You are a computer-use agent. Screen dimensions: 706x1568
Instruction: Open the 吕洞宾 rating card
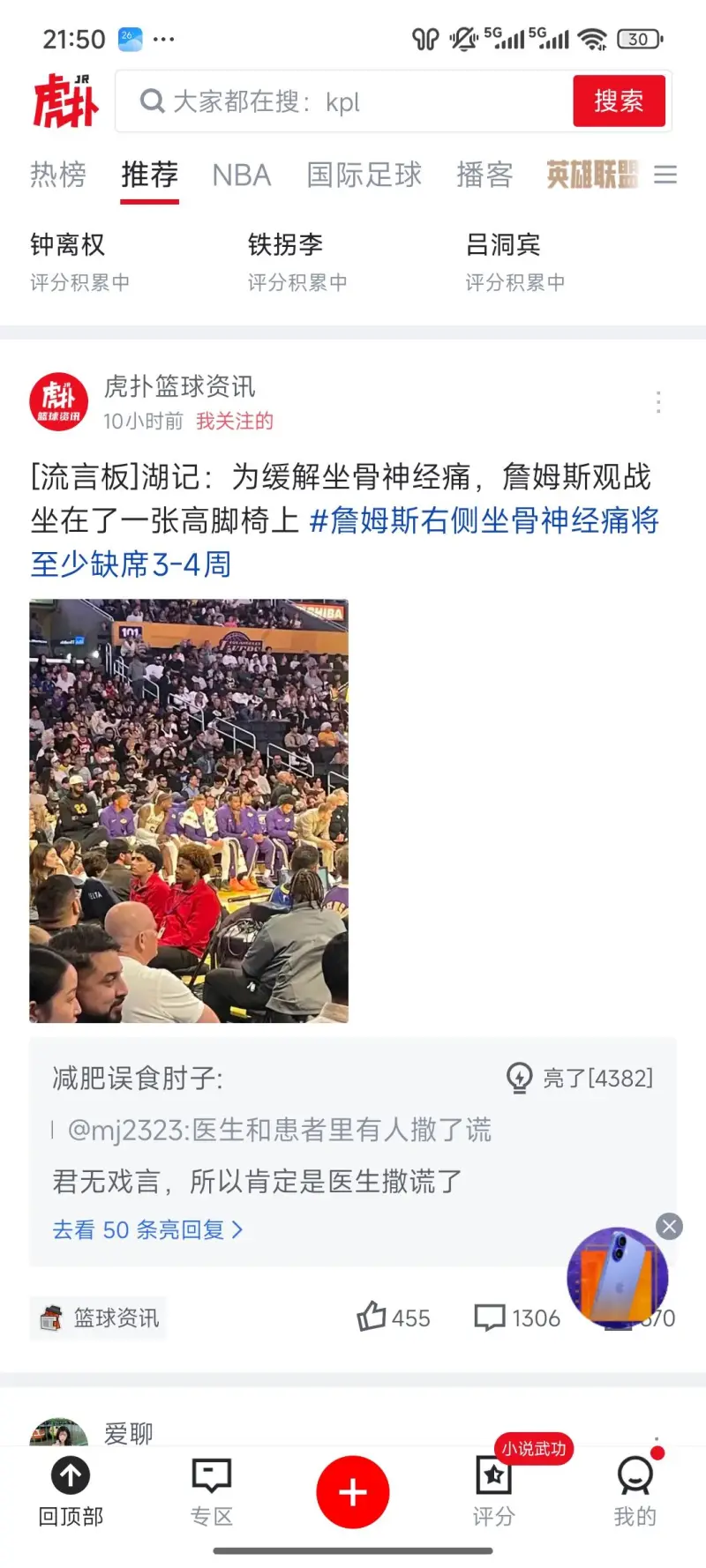tap(514, 261)
